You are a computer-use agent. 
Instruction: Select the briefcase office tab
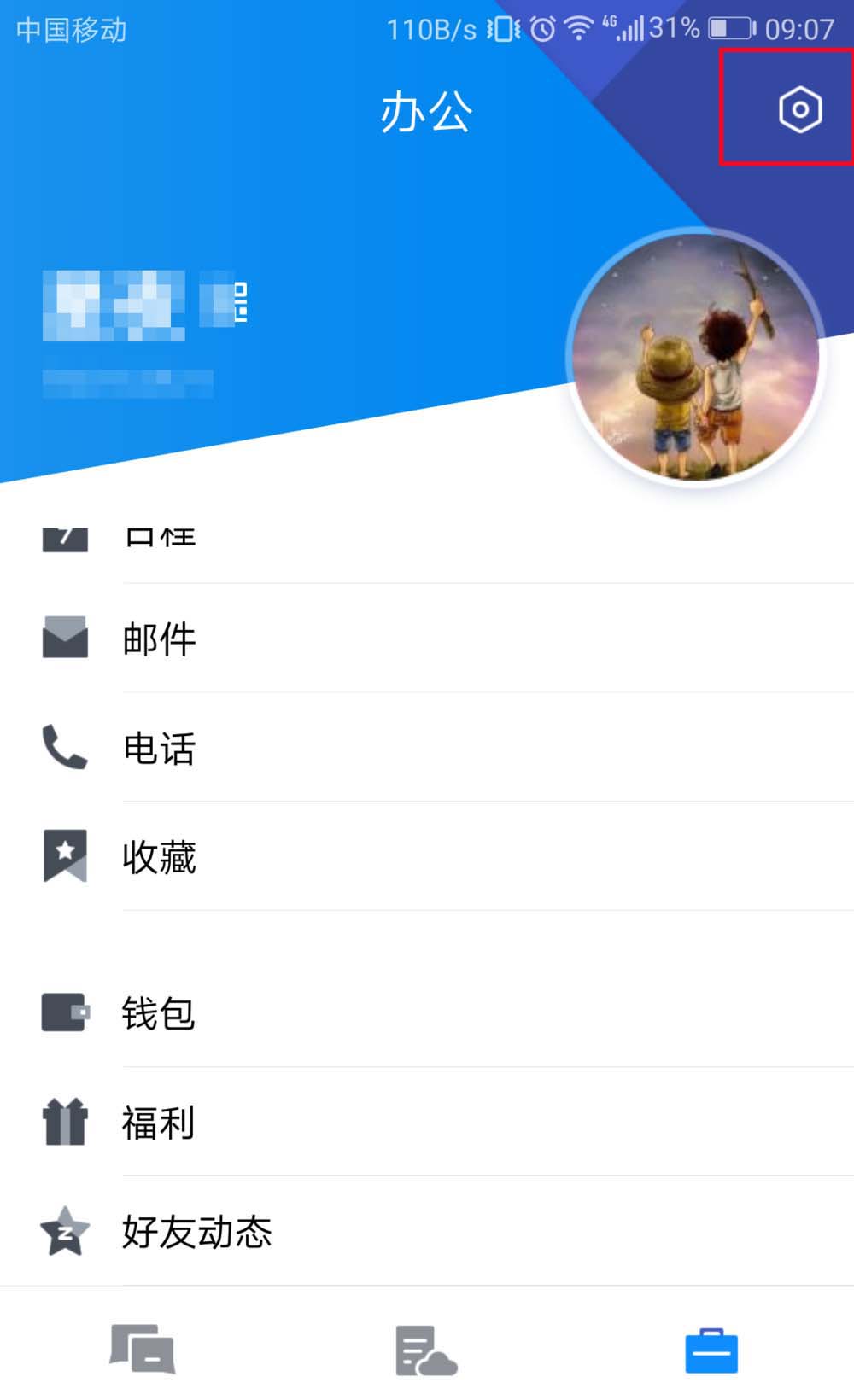711,1350
